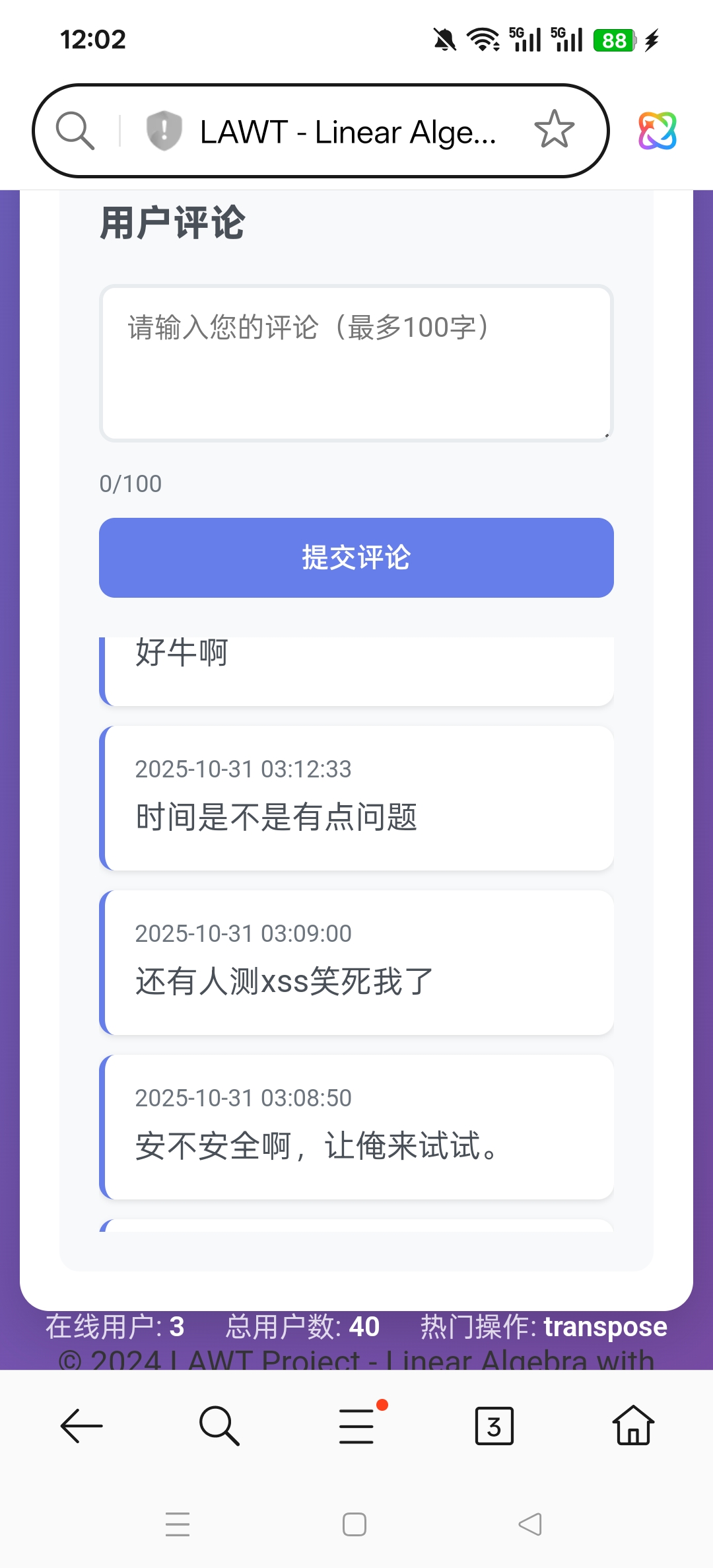View the three open tabs
The image size is (713, 1568).
click(494, 1426)
